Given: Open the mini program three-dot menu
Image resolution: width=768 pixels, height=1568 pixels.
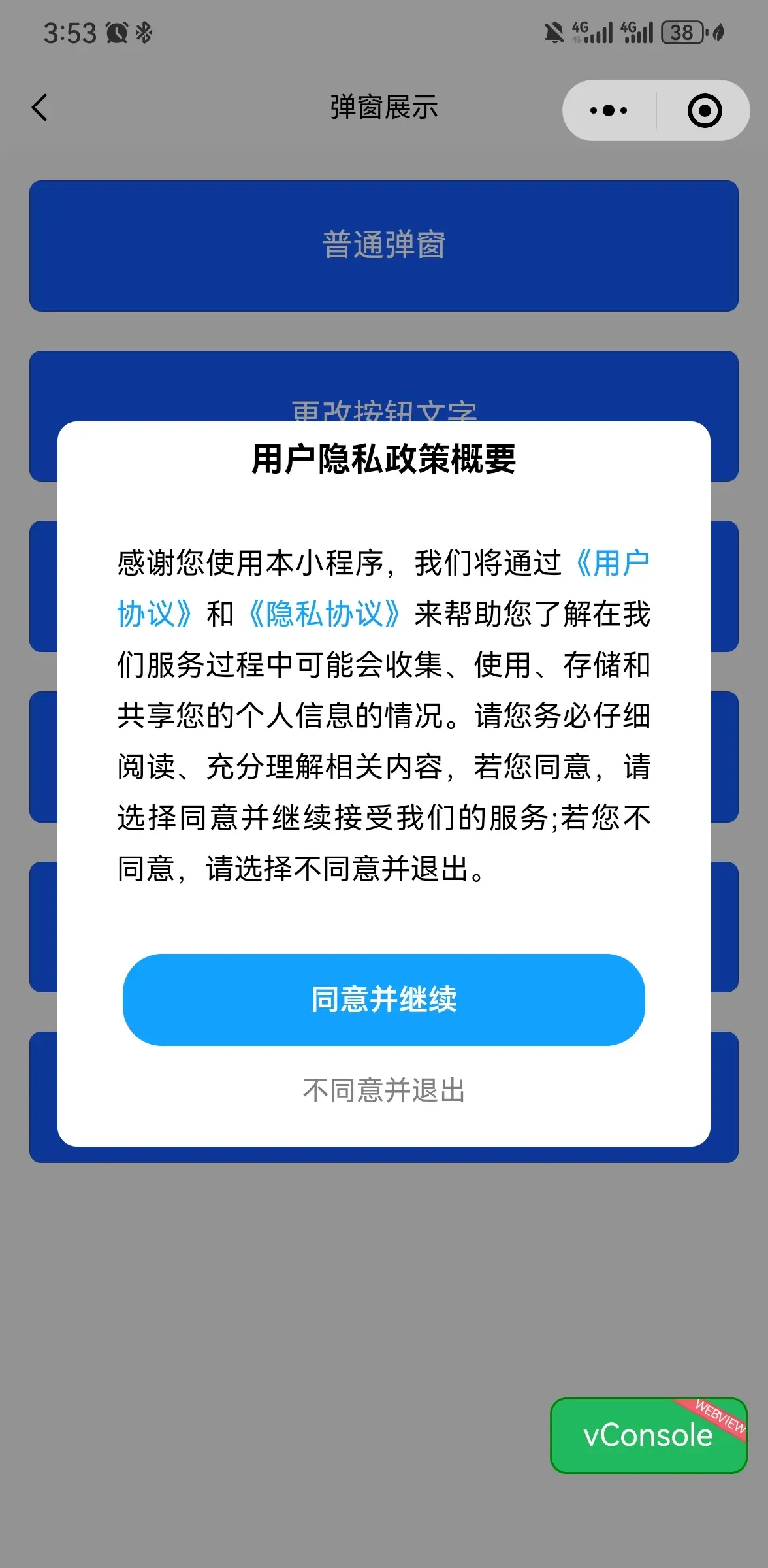Looking at the screenshot, I should (x=608, y=110).
